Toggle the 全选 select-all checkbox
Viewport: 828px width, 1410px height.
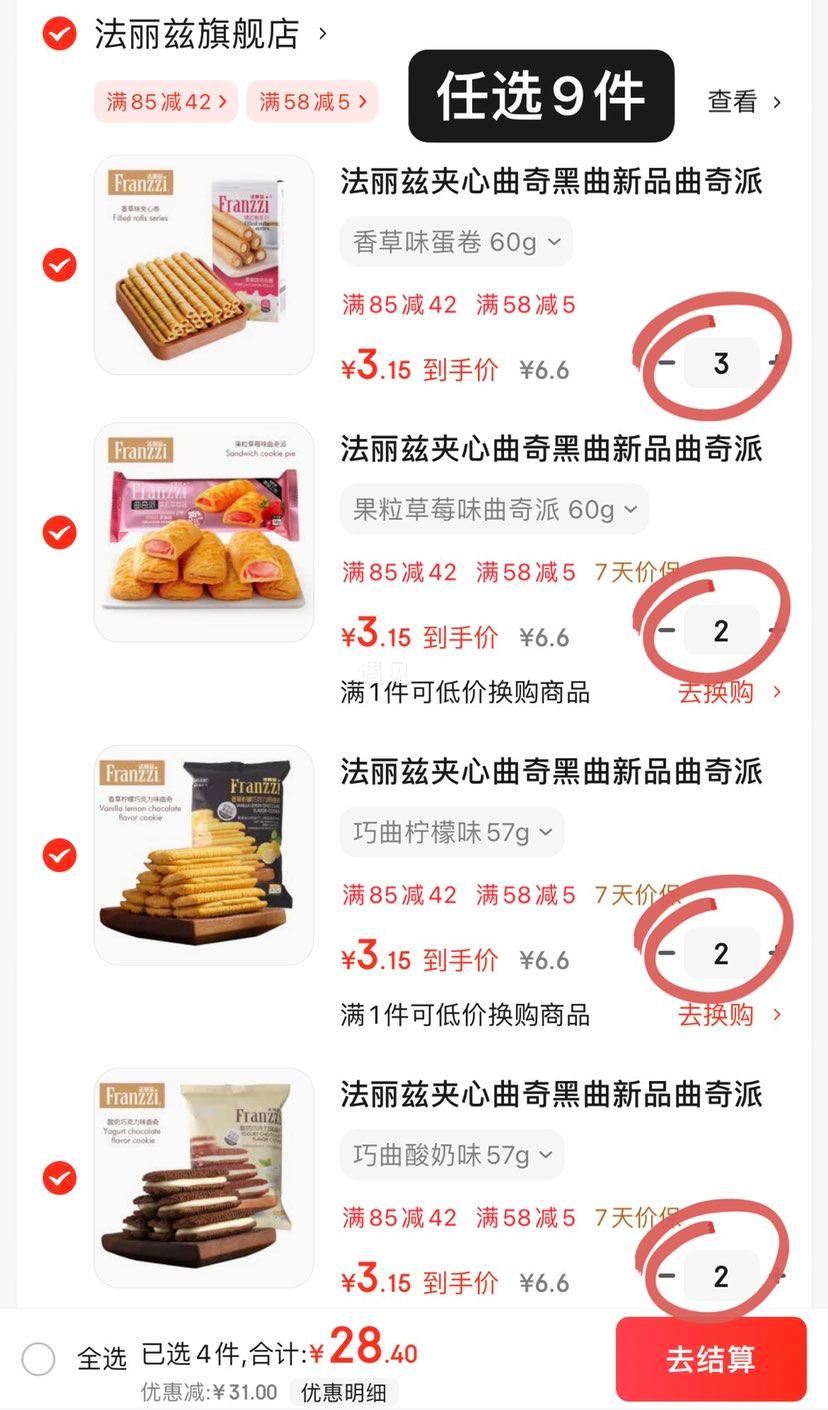(39, 1359)
